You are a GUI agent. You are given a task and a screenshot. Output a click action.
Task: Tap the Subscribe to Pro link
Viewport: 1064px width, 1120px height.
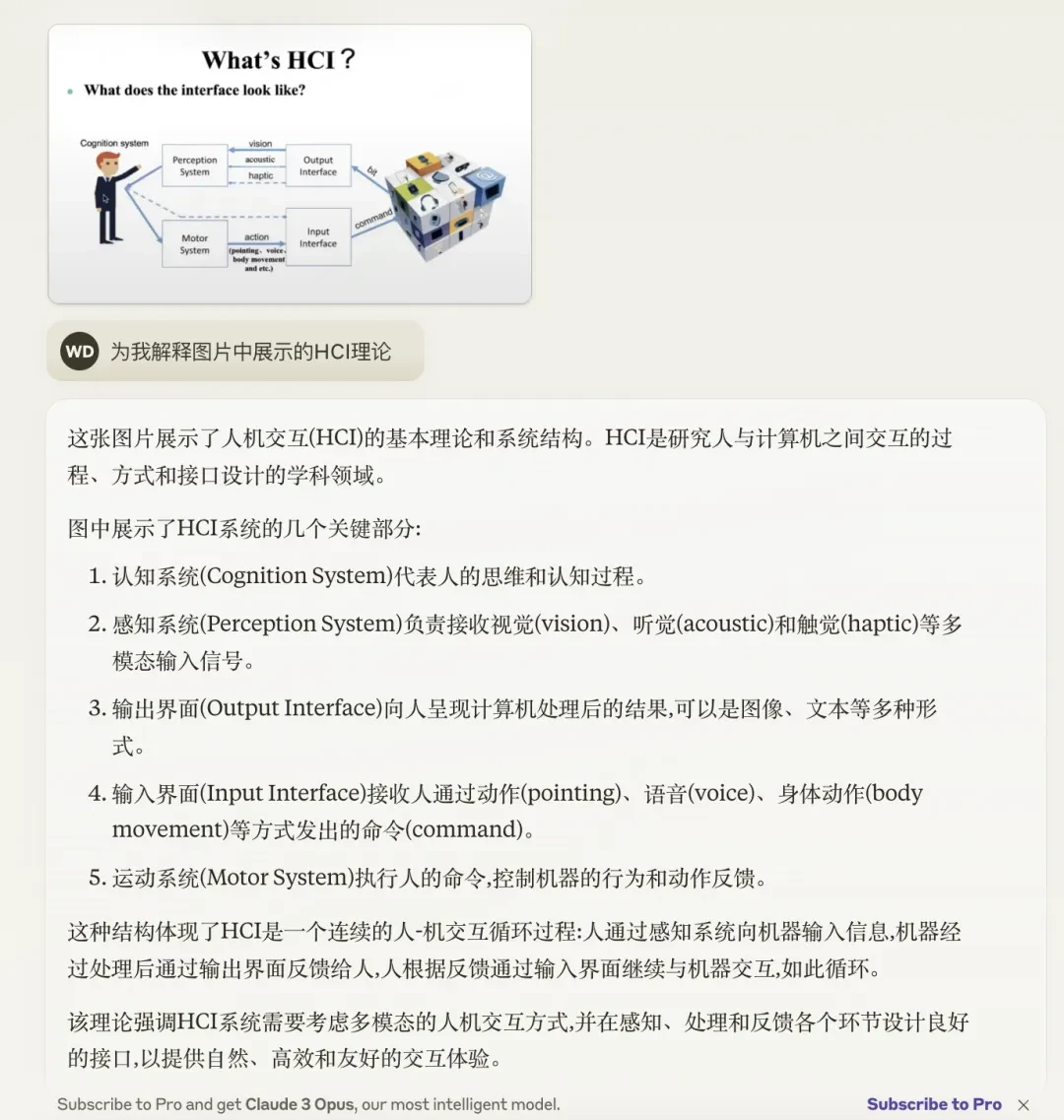933,1103
